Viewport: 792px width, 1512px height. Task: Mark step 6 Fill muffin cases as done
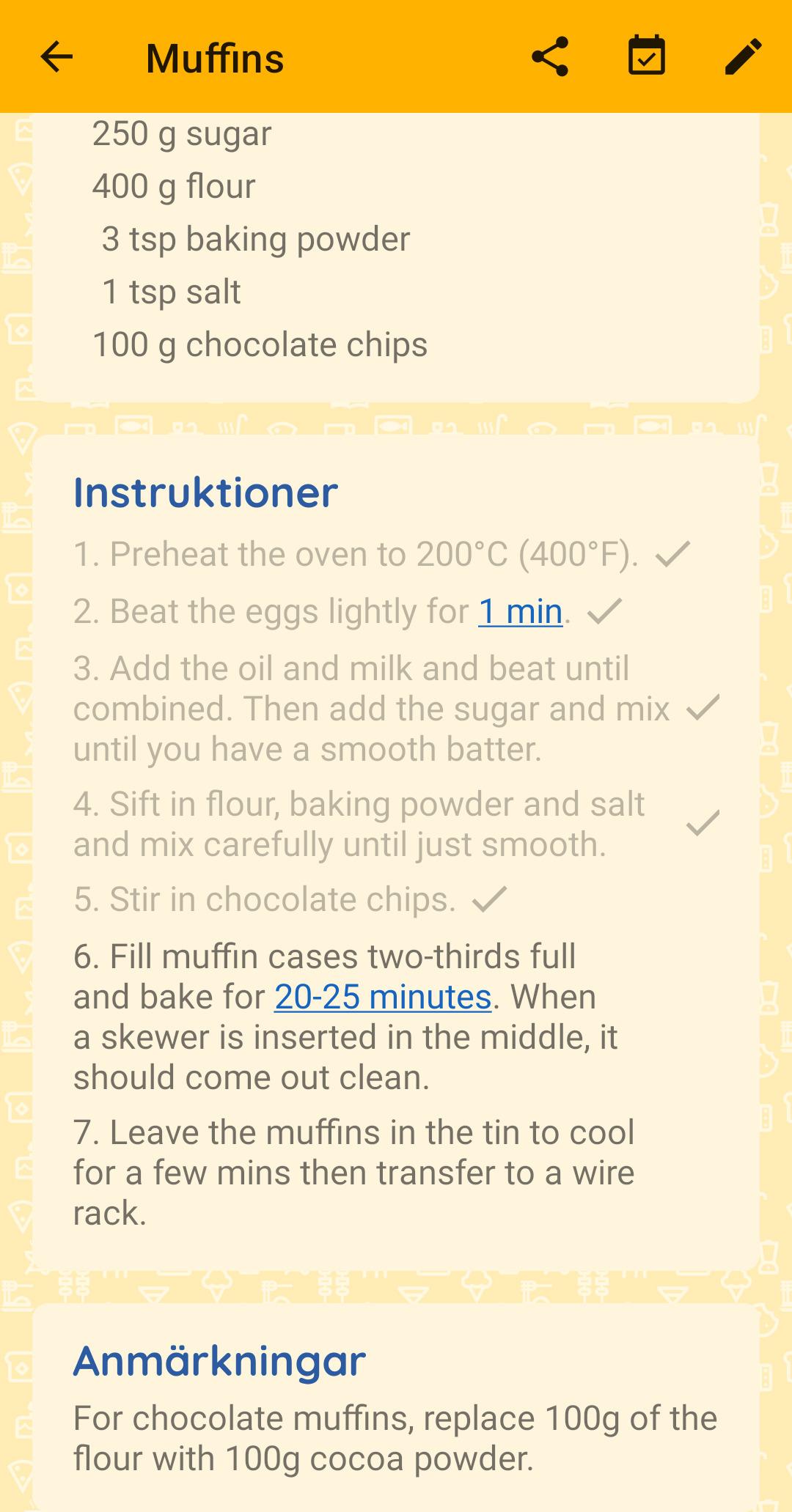[345, 1016]
